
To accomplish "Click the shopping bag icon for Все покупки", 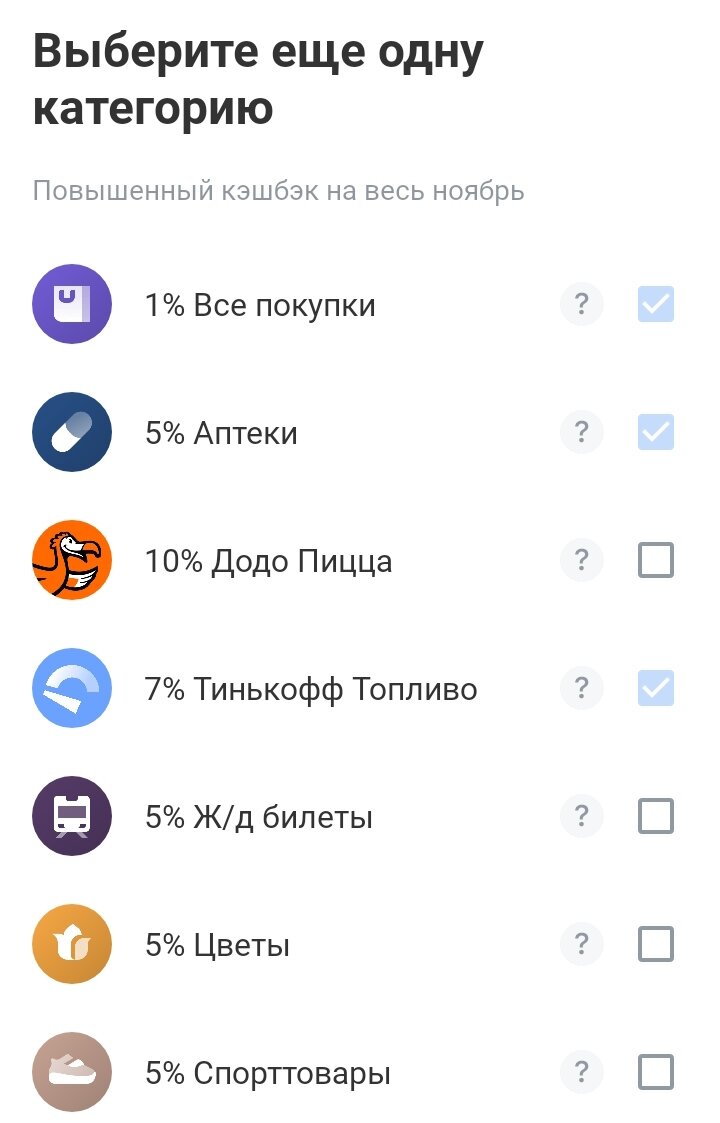I will (71, 305).
